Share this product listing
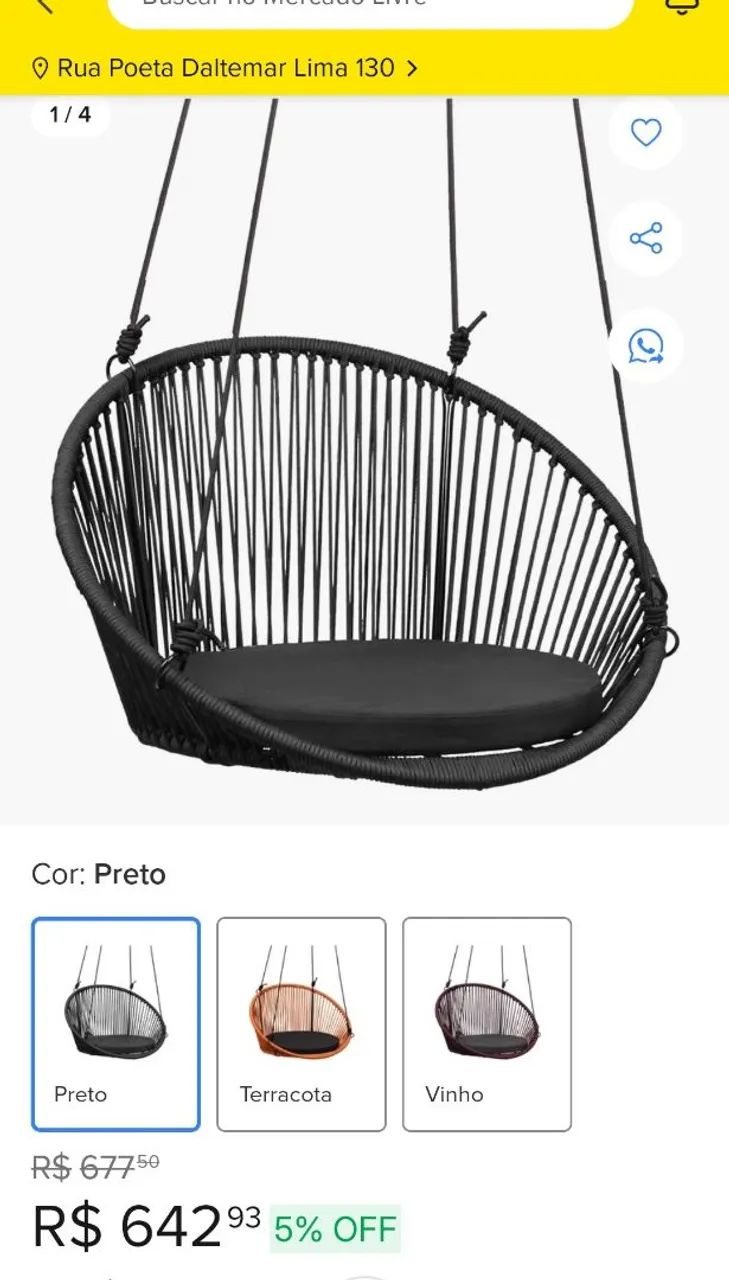 tap(646, 238)
